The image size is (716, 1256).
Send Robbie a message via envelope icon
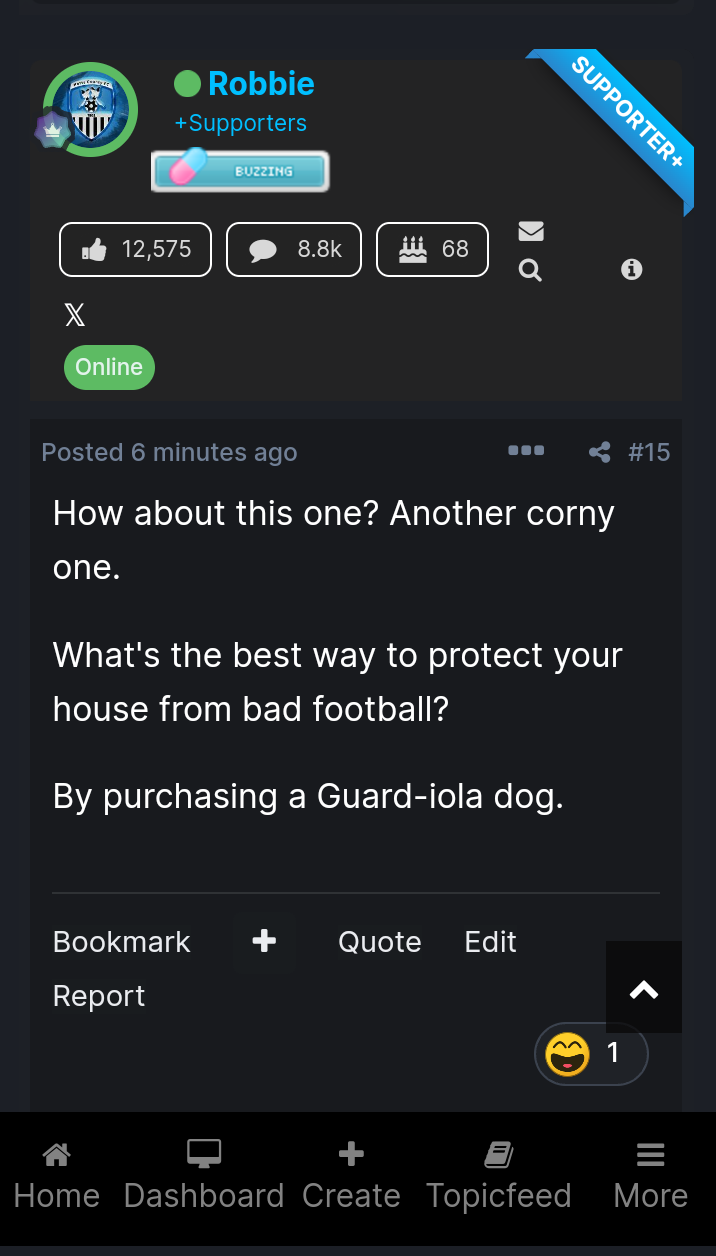click(531, 232)
